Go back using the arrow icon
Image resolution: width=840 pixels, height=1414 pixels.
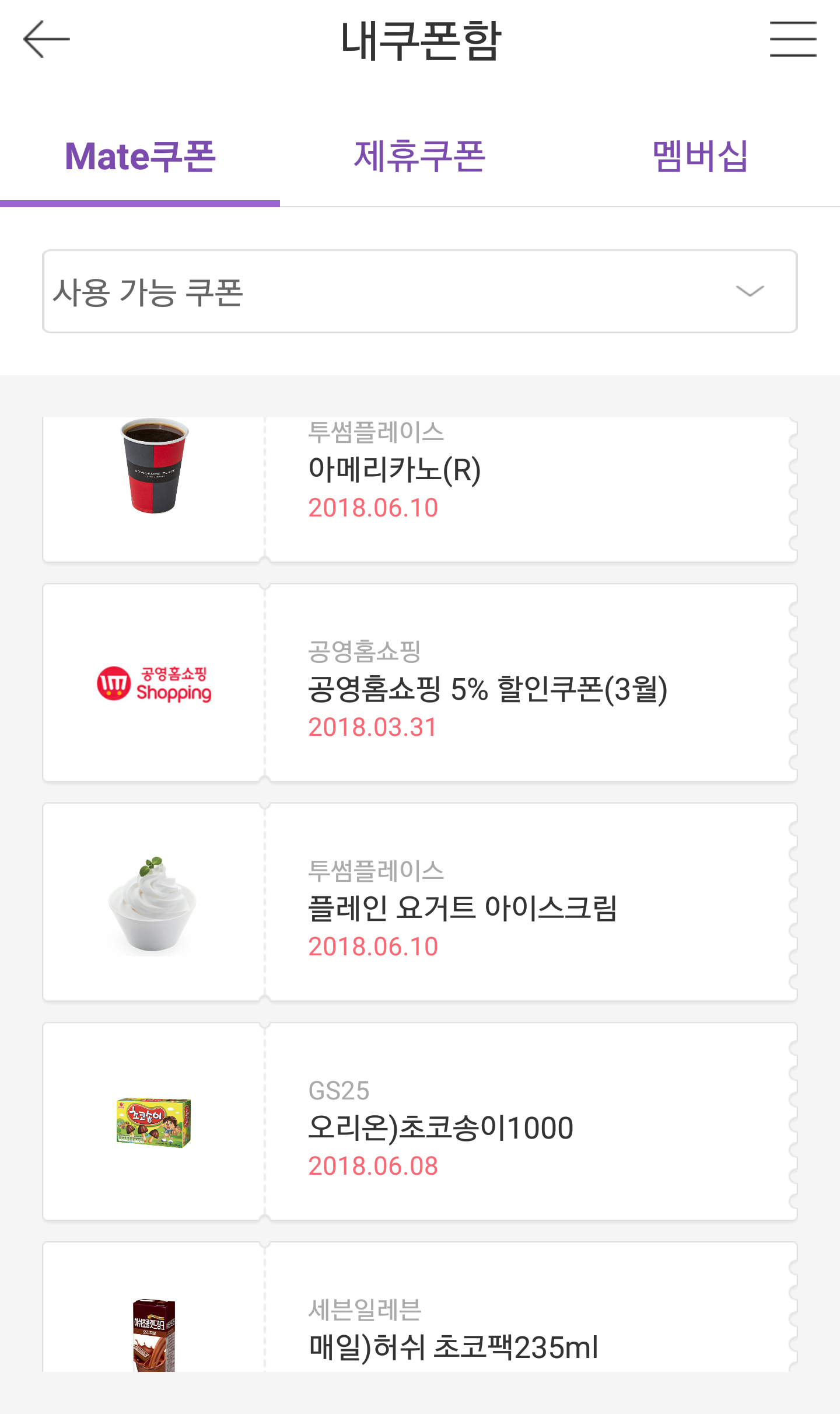(46, 39)
